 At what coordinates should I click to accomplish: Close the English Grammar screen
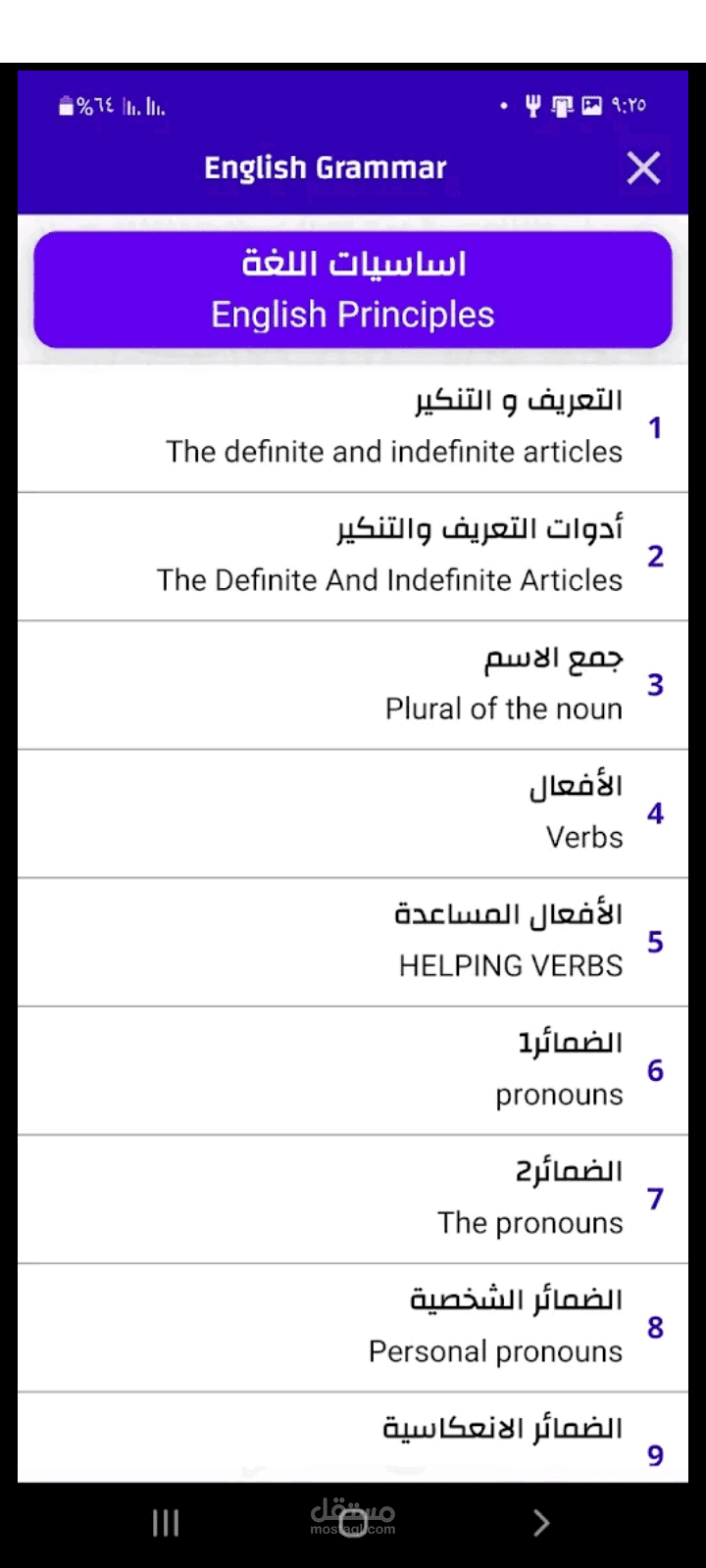pyautogui.click(x=643, y=169)
